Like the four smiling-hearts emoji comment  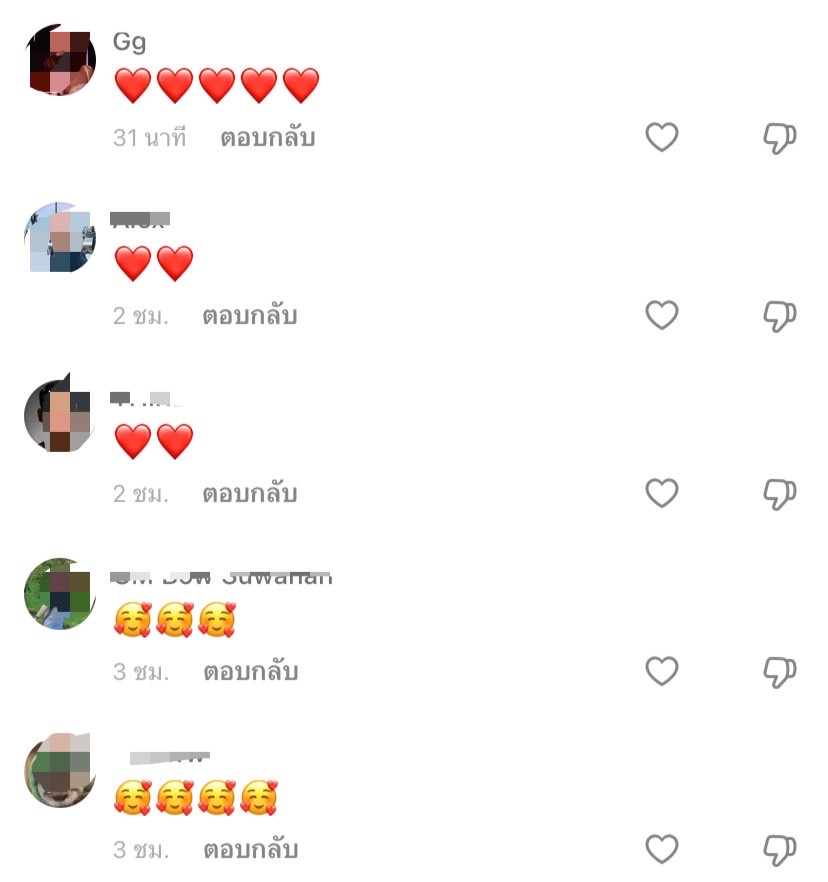pyautogui.click(x=661, y=849)
